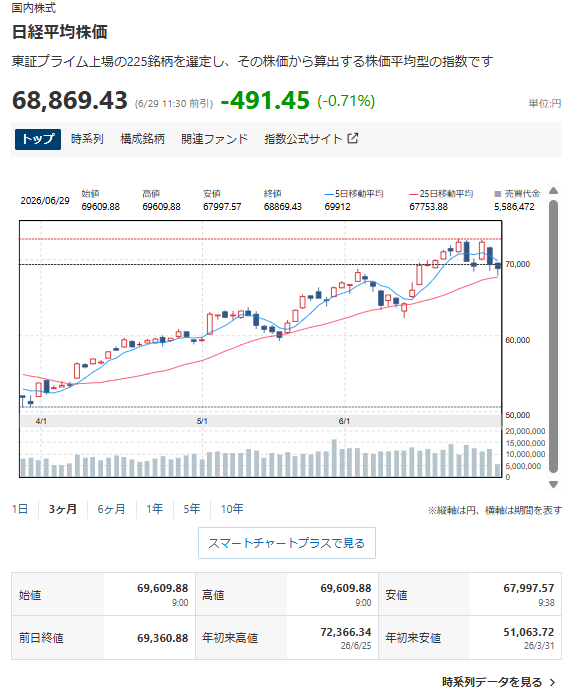Show the 1日 chart period
The image size is (582, 700).
[20, 509]
